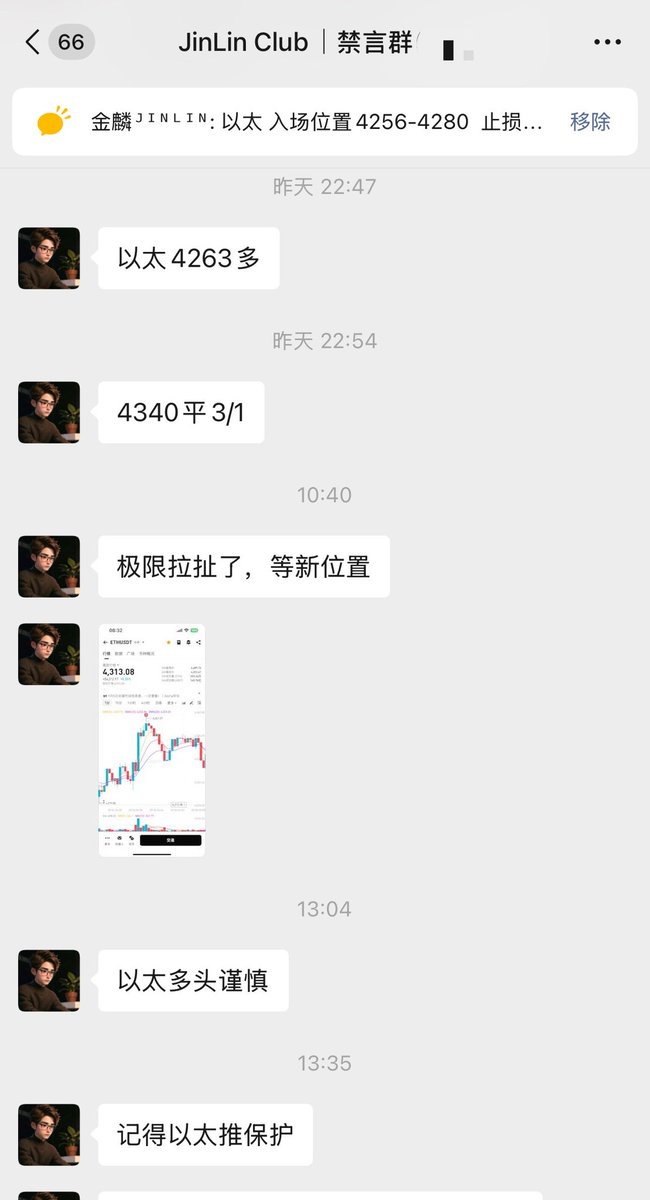This screenshot has width=650, height=1200.
Task: Open the group chat overflow menu
Action: click(607, 42)
